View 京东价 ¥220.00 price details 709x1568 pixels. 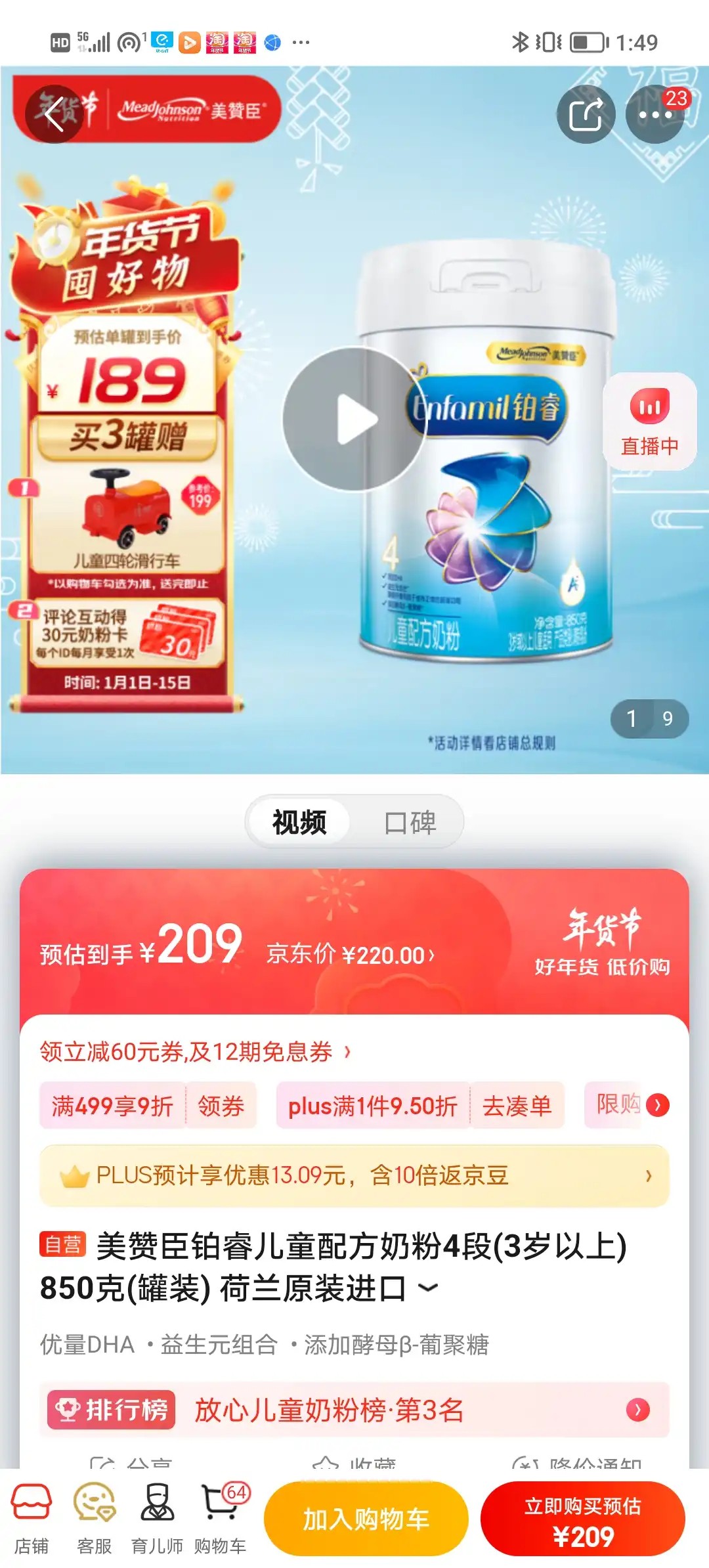tap(351, 955)
